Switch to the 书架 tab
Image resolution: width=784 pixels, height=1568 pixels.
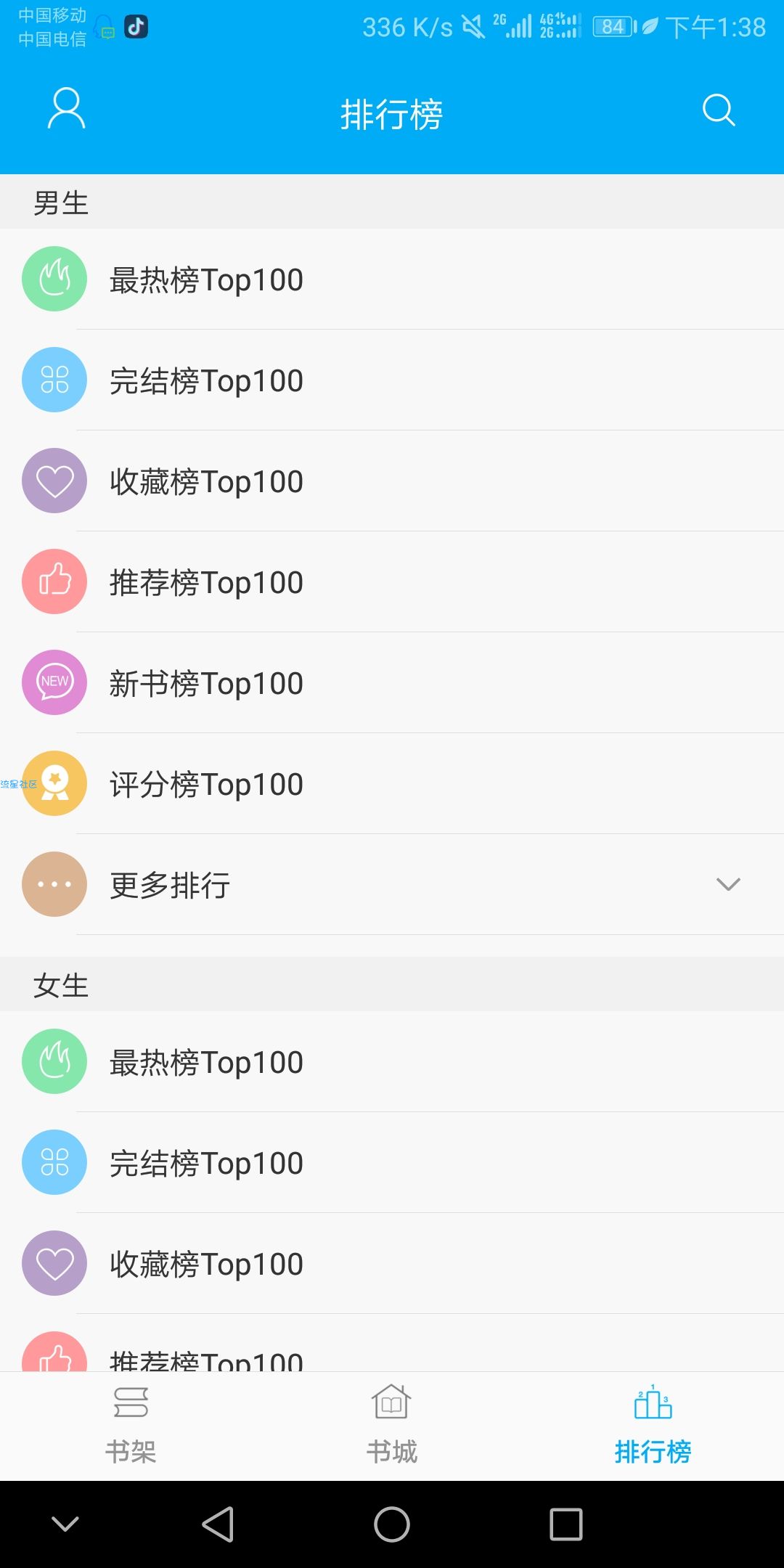[x=131, y=1426]
